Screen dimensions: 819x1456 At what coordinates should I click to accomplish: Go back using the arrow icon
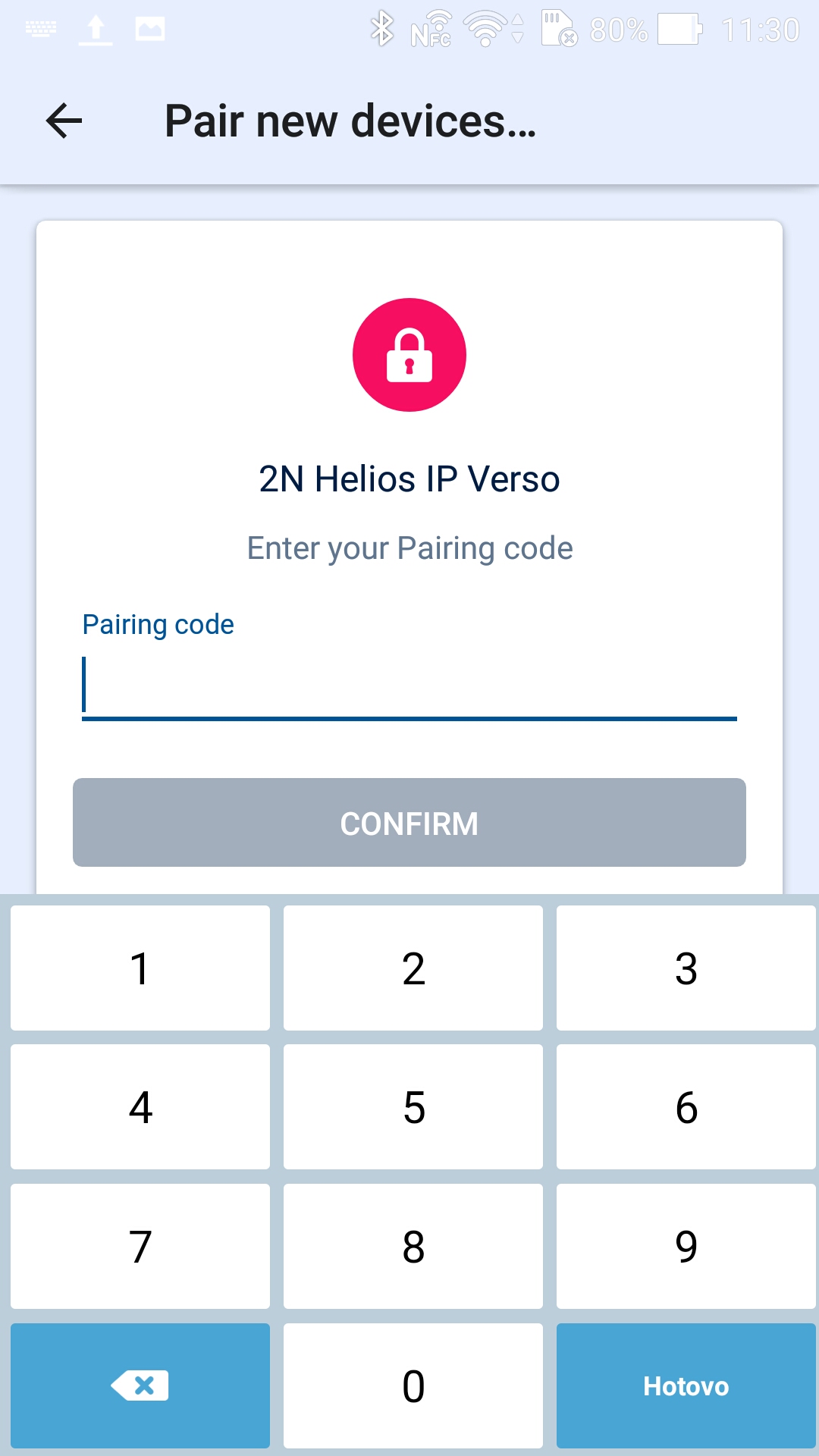64,121
